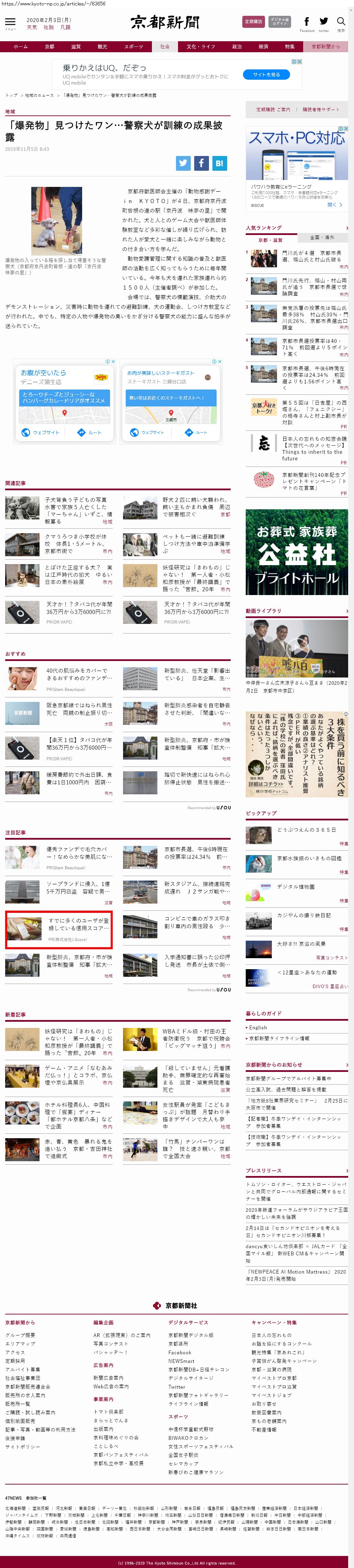This screenshot has width=354, height=1568.
Task: Bookmark the article with the Hatena B! button
Action: click(219, 163)
